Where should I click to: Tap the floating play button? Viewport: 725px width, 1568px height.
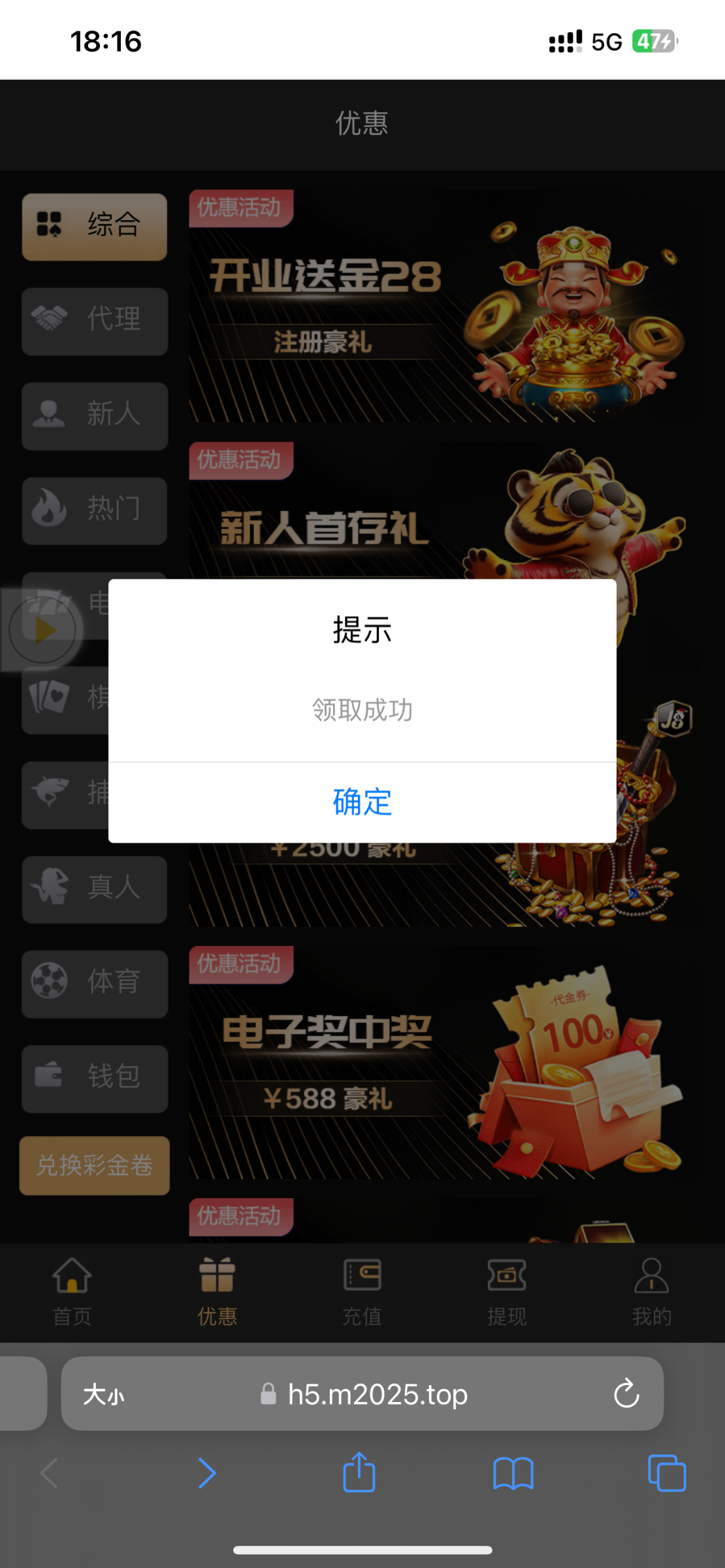tap(42, 630)
